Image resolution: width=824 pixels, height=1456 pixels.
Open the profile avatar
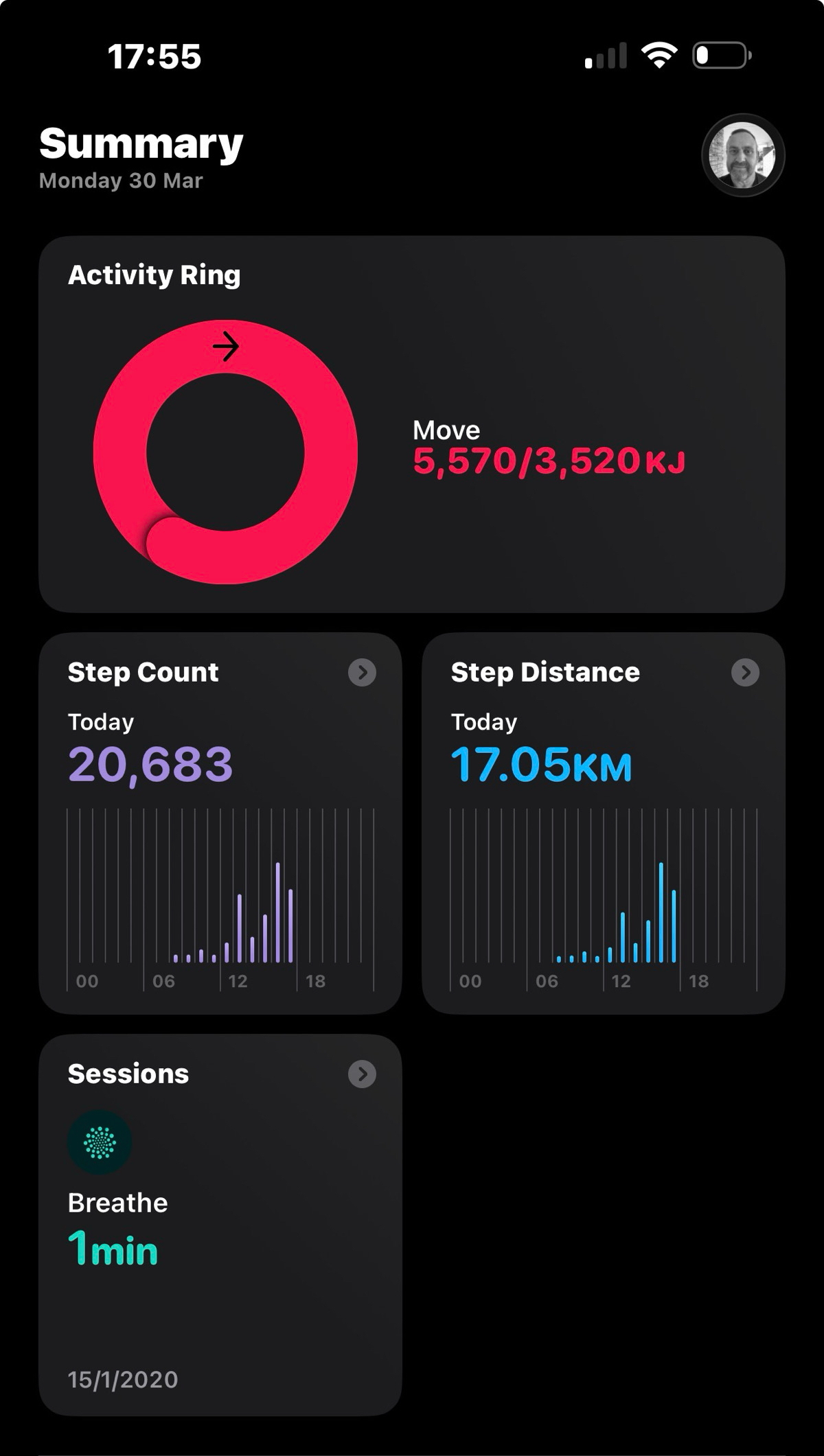742,155
